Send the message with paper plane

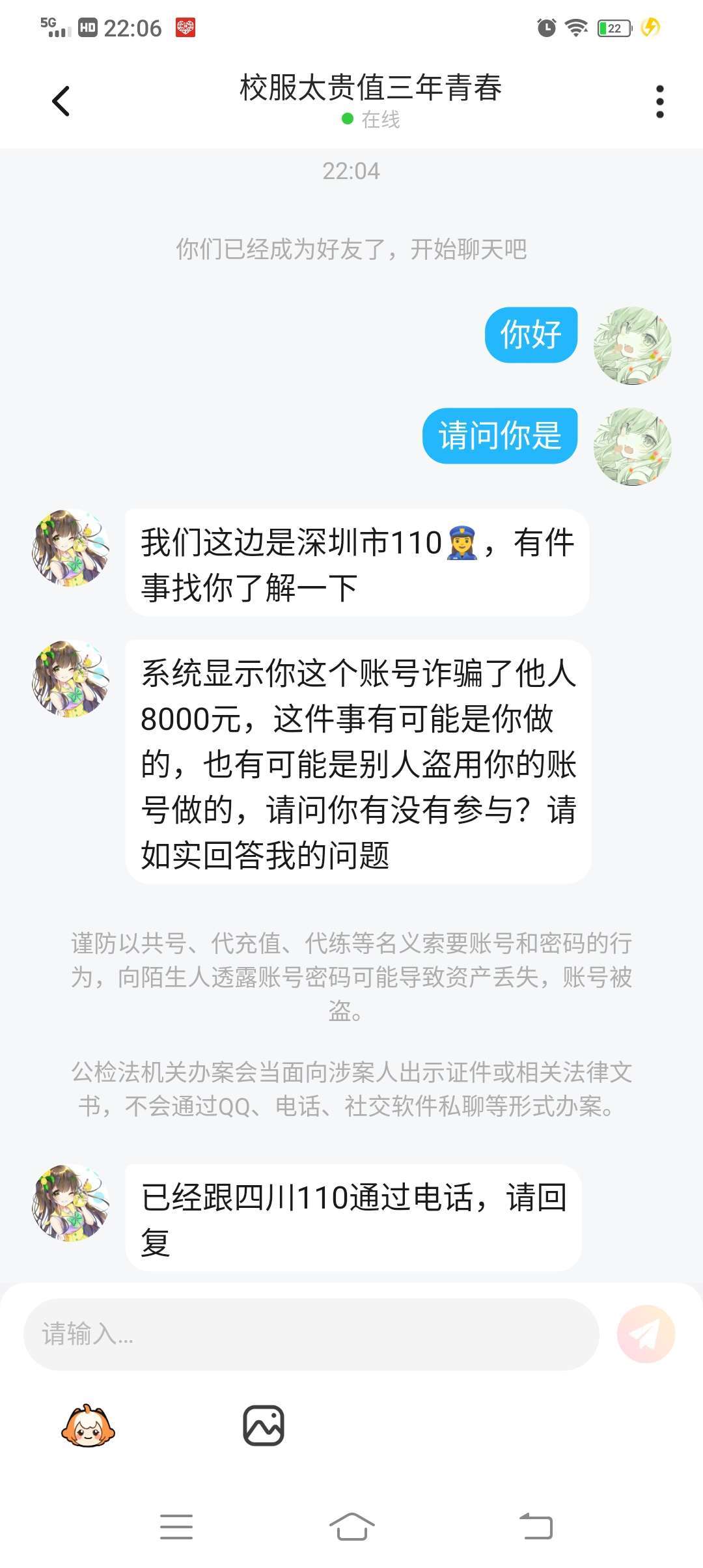(x=646, y=1334)
